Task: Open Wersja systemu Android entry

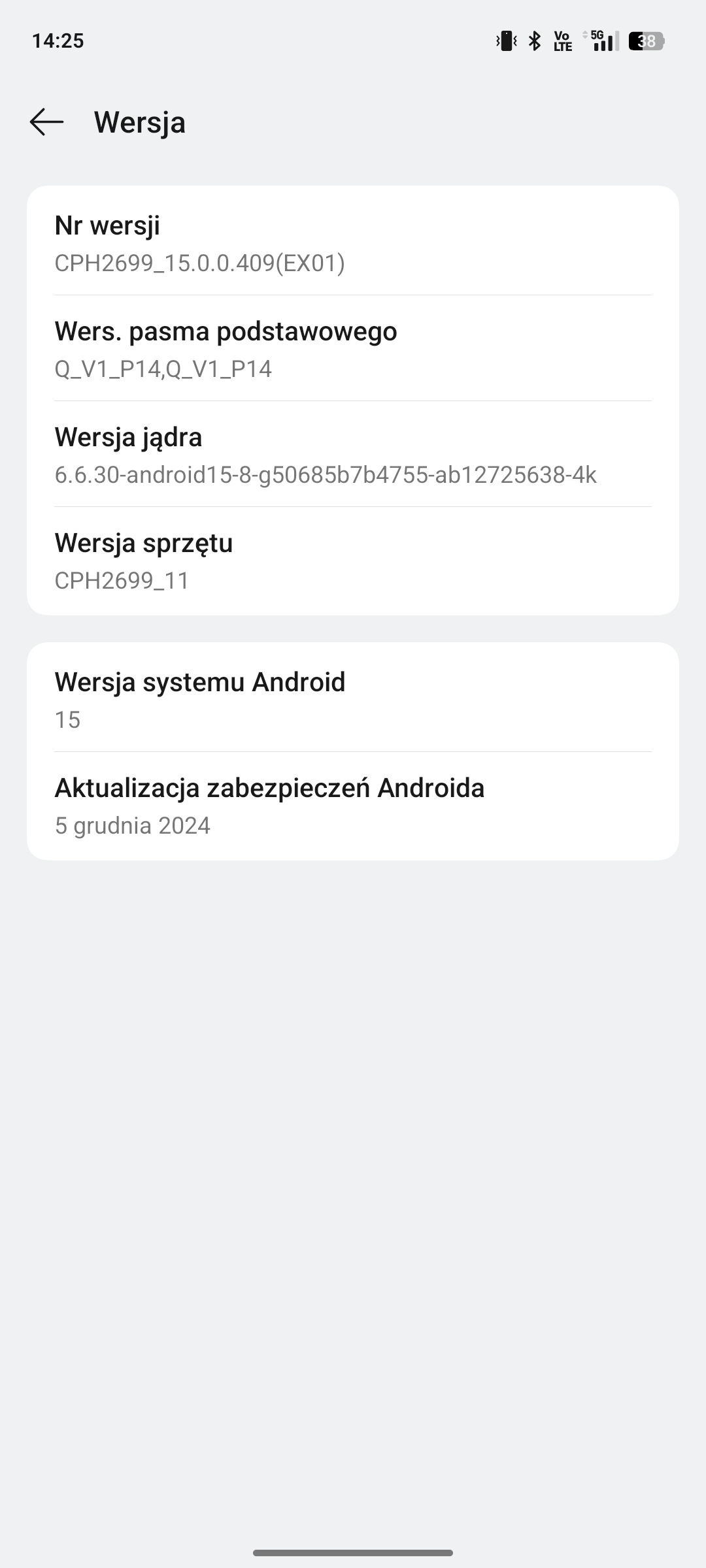Action: point(353,698)
